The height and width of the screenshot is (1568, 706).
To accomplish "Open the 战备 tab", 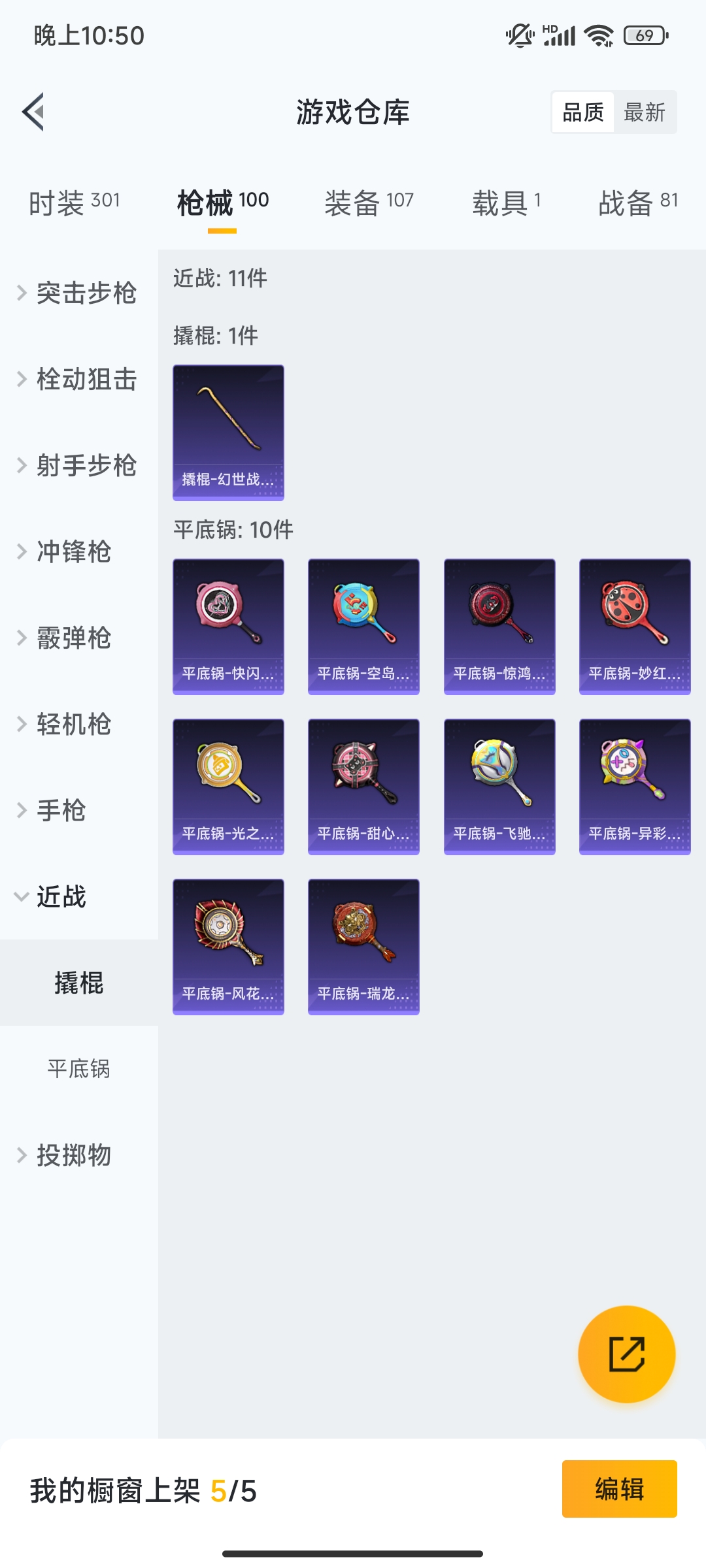I will point(638,202).
